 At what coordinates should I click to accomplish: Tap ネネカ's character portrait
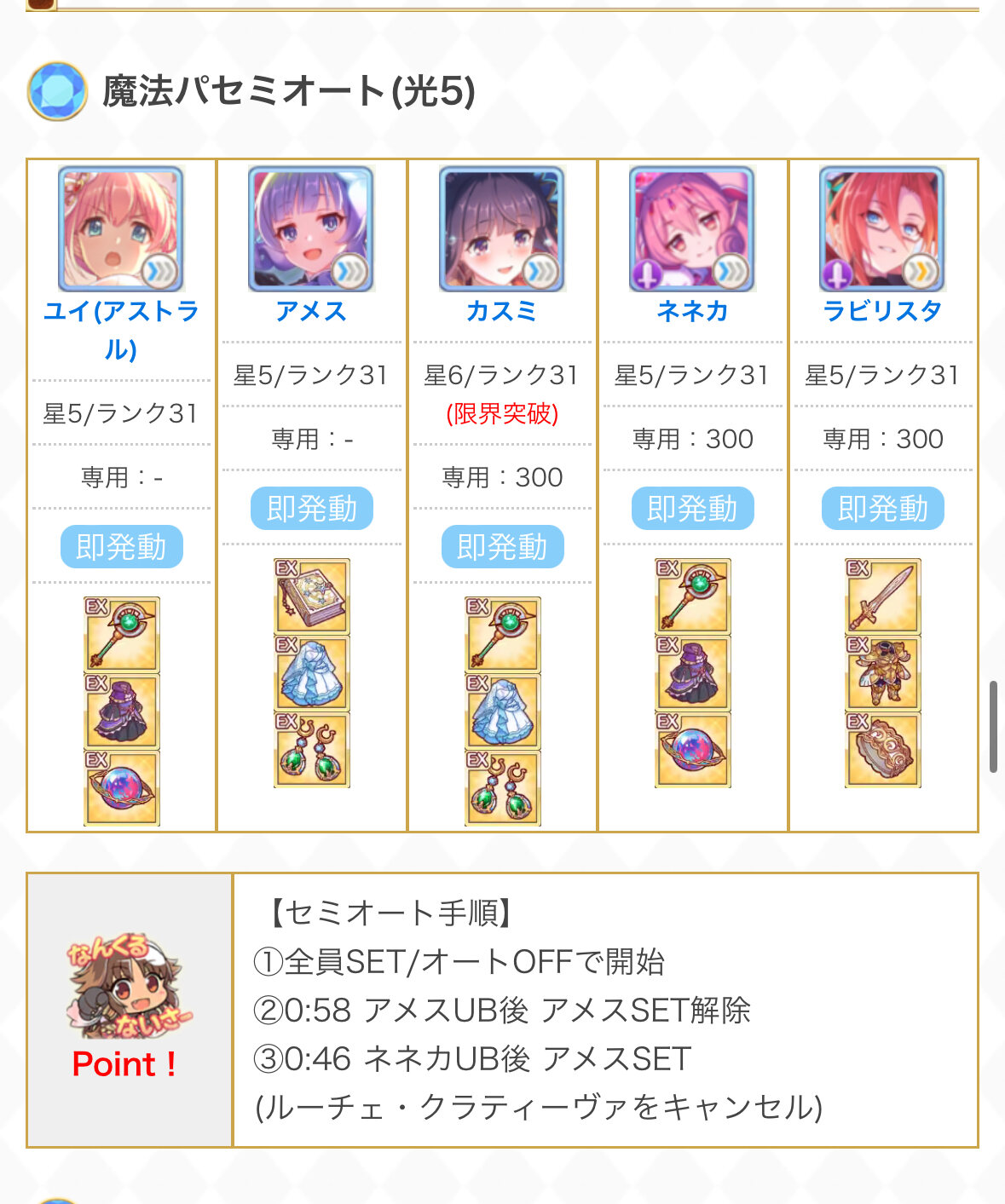pyautogui.click(x=692, y=228)
